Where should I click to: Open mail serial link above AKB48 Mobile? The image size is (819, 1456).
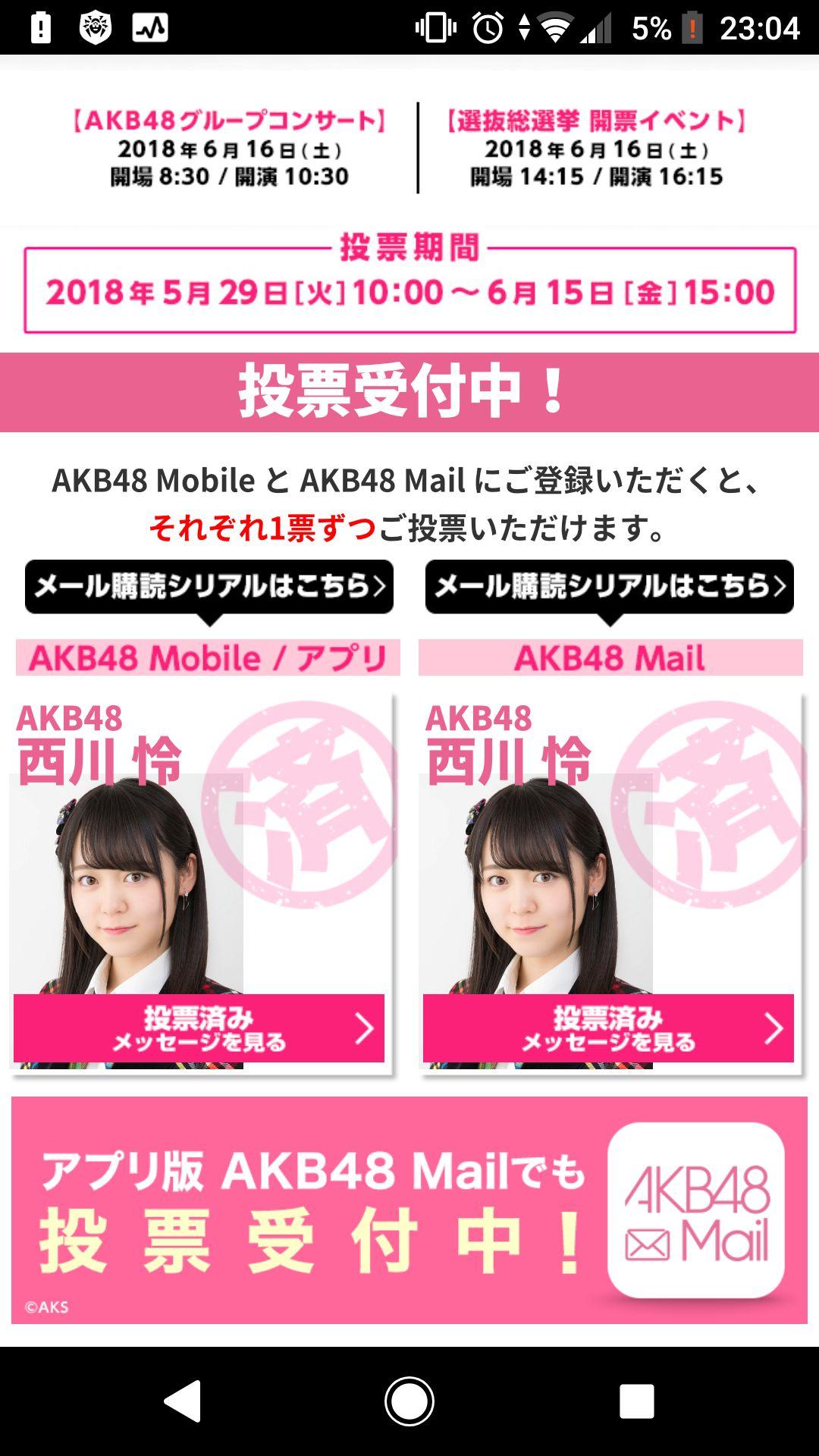tap(209, 586)
